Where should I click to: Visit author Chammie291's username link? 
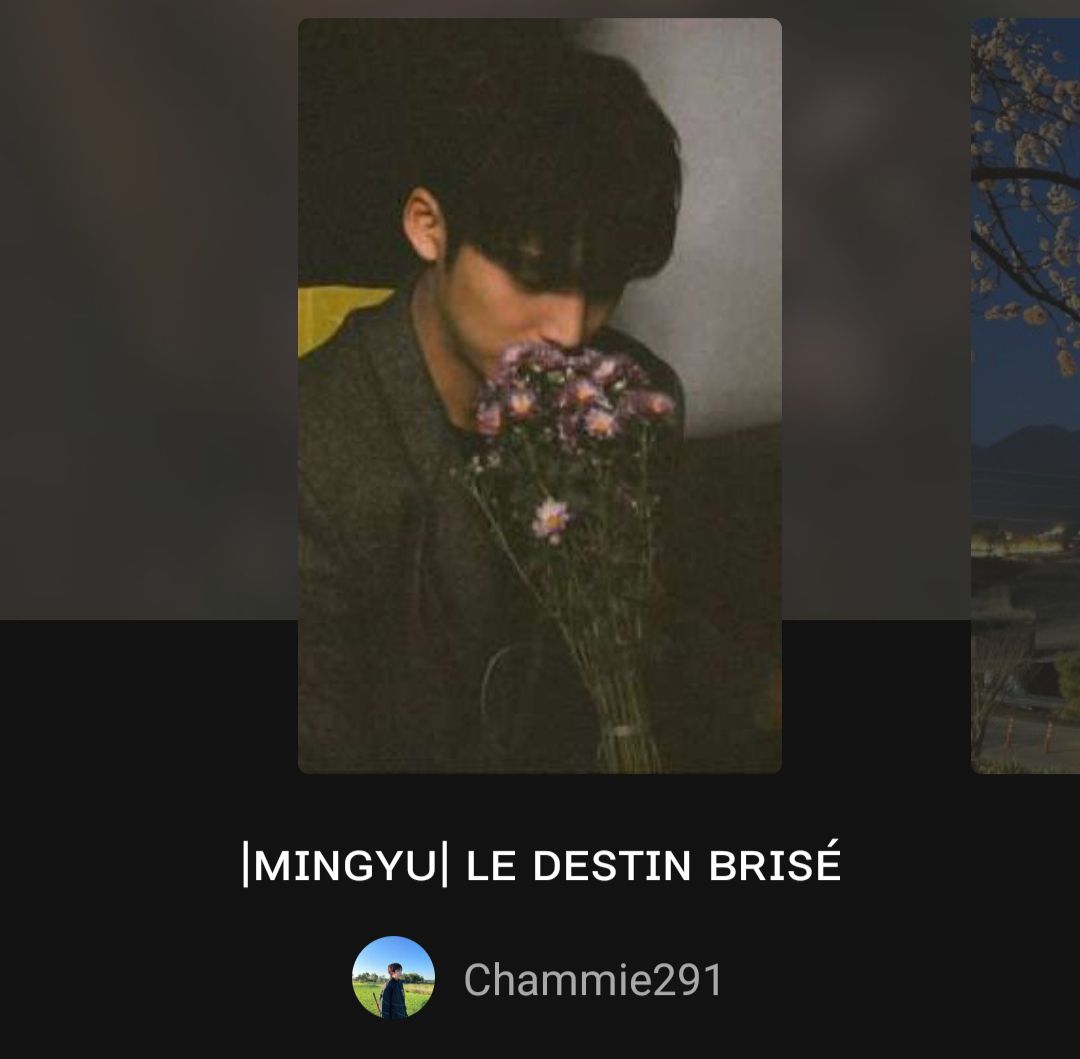pyautogui.click(x=593, y=980)
